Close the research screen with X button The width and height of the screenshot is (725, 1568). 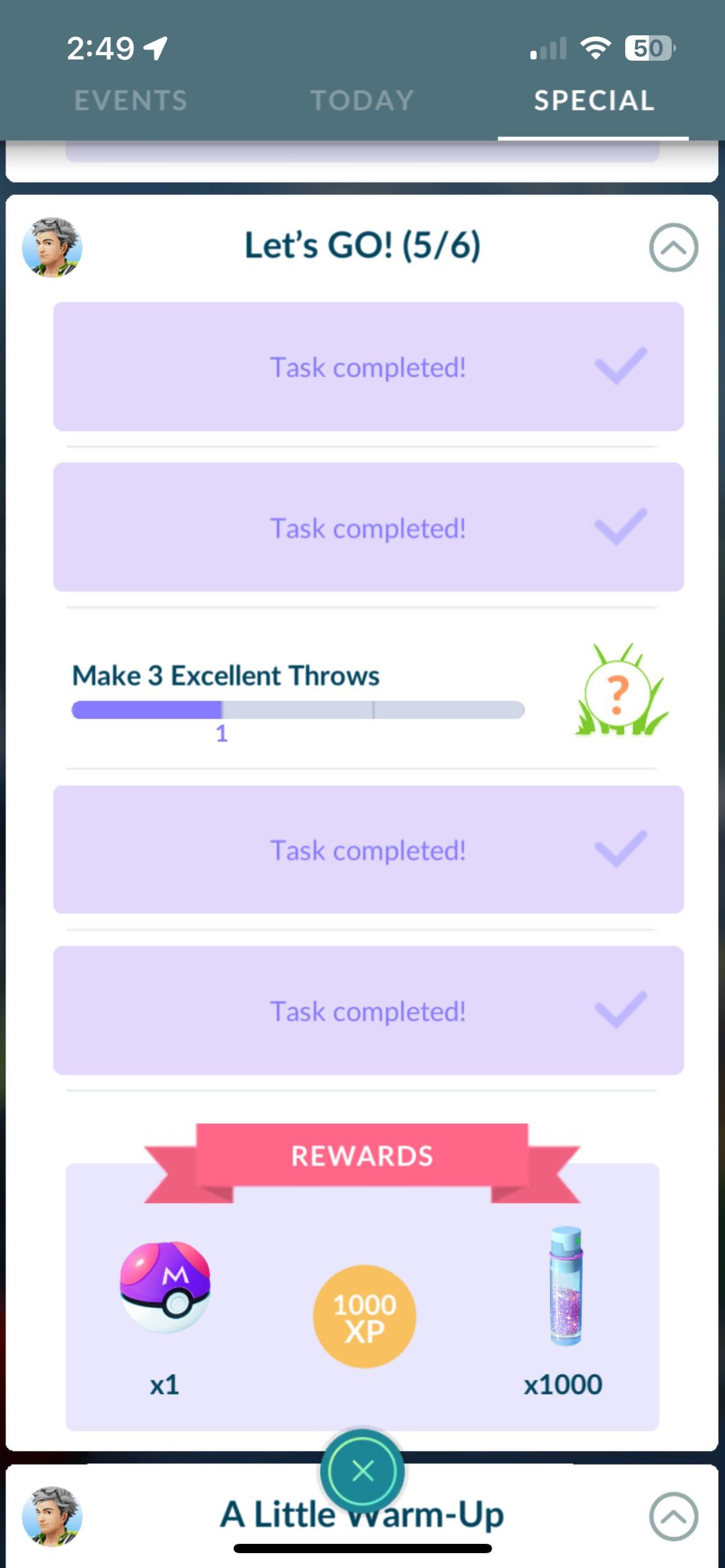362,1470
